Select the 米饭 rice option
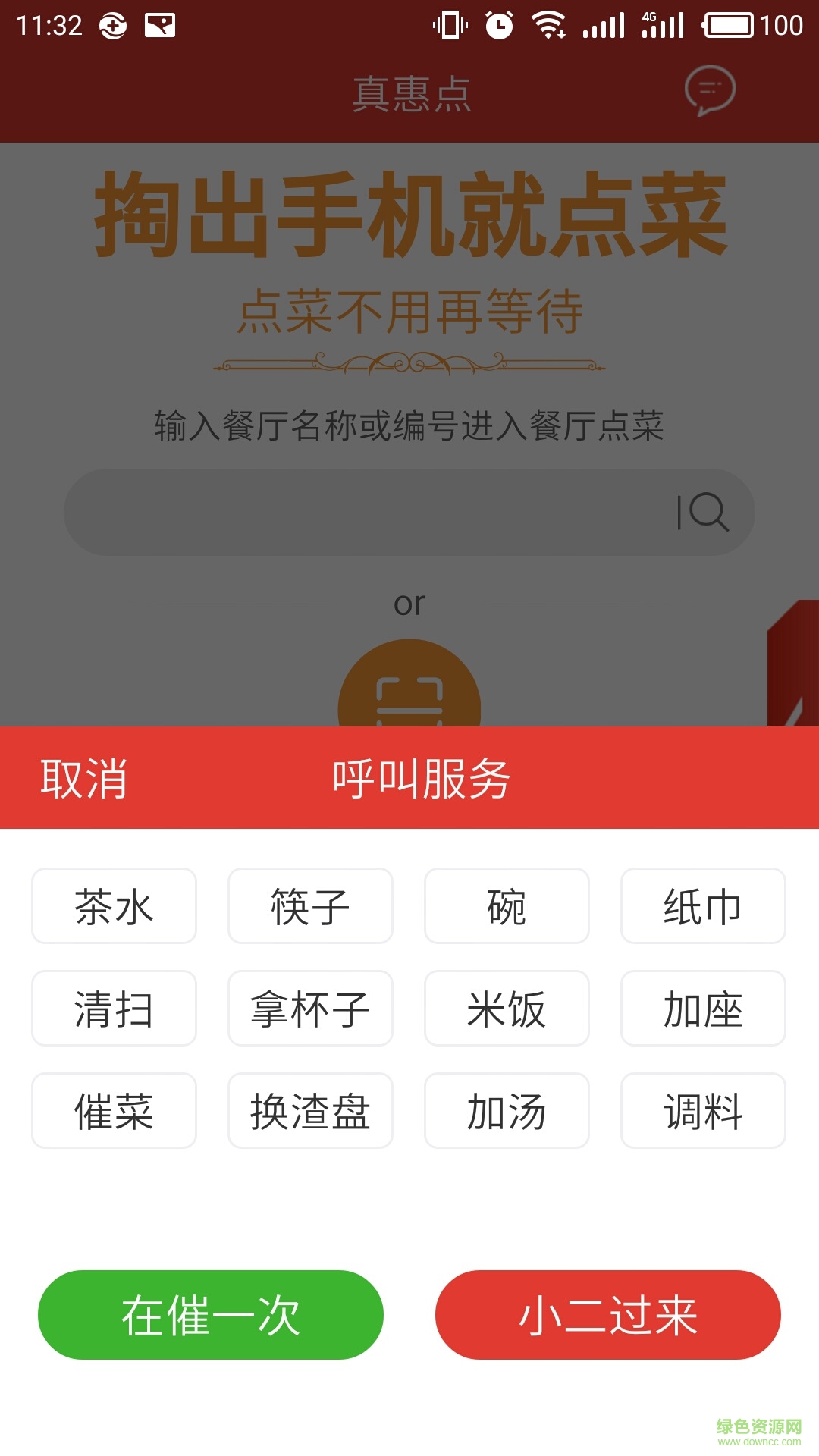819x1456 pixels. click(506, 1009)
